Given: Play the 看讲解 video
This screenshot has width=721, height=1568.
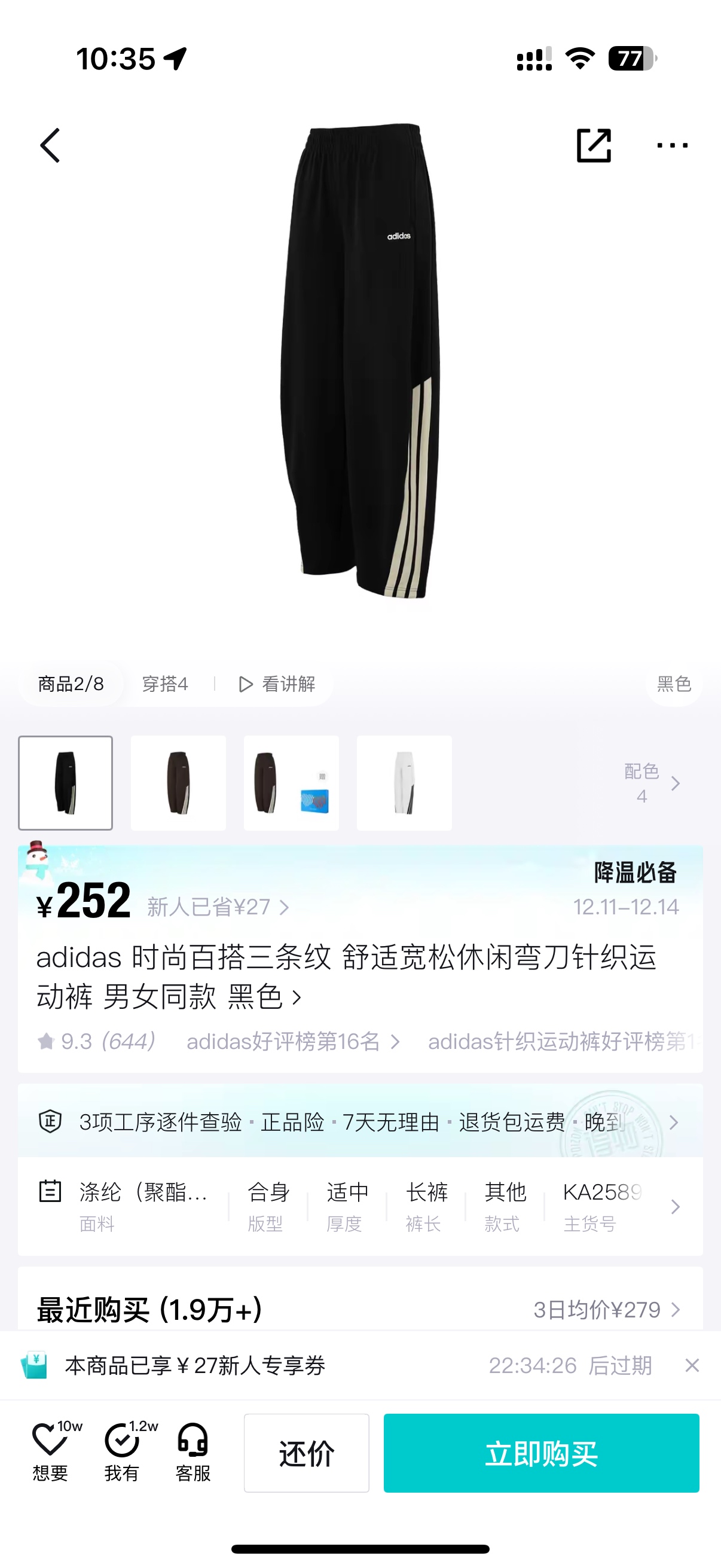Looking at the screenshot, I should coord(277,684).
